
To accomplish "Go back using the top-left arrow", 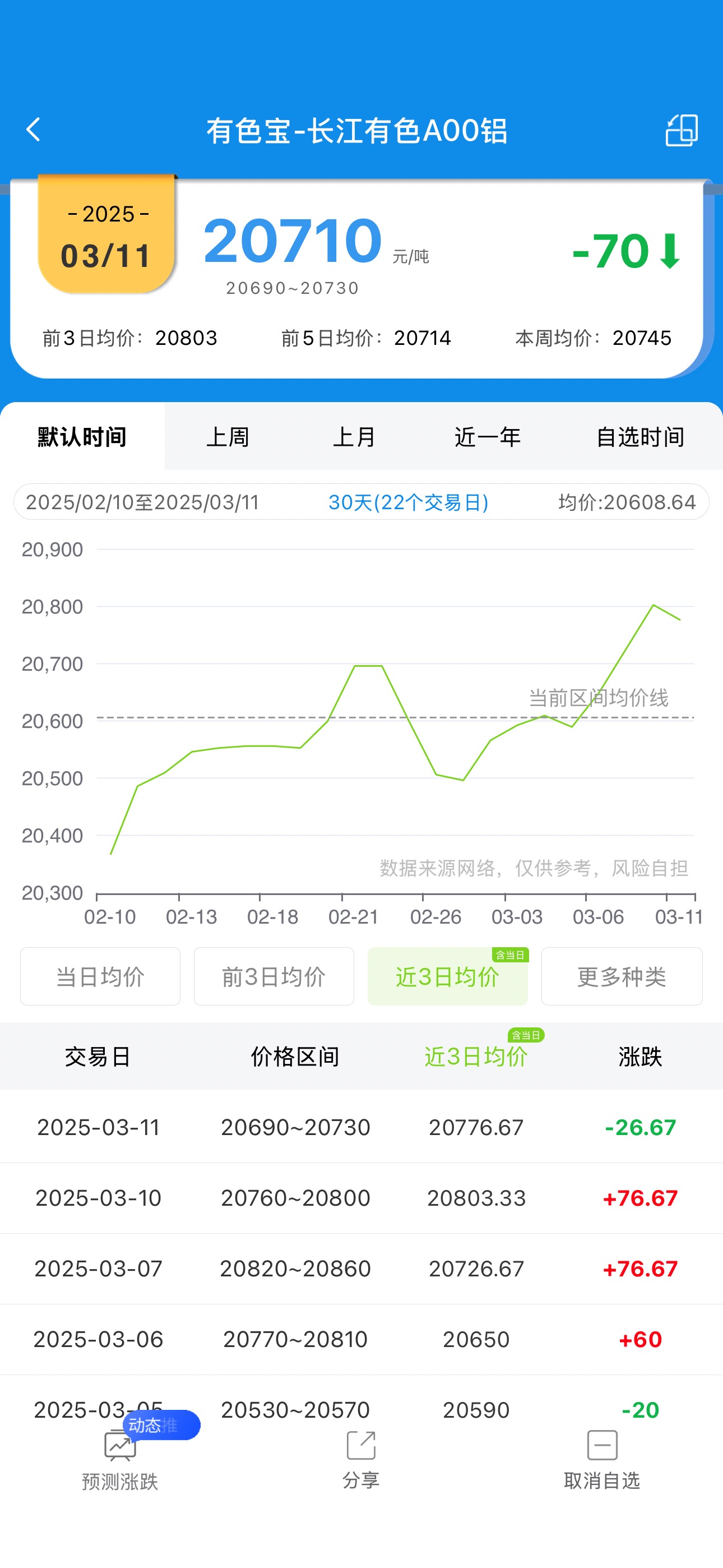I will click(x=34, y=130).
